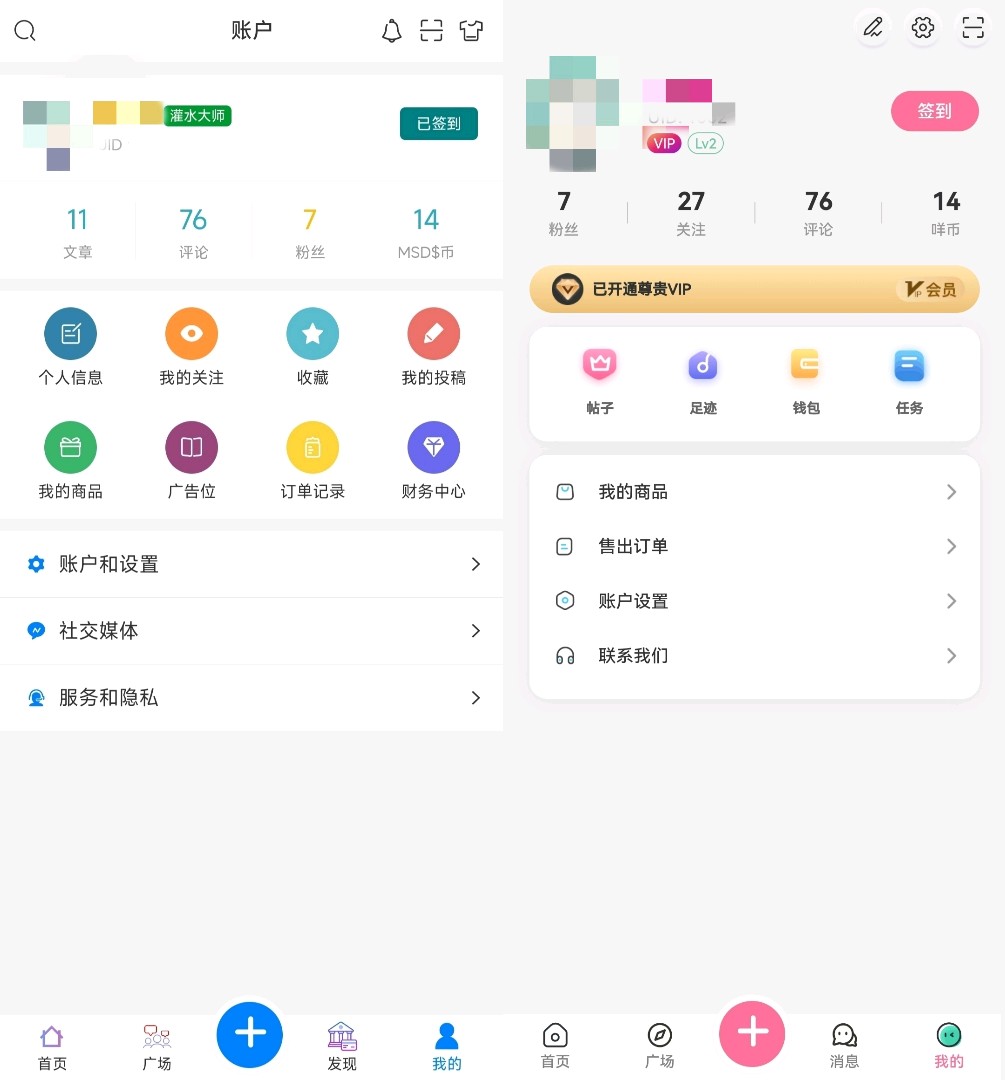Open the 已开通尊贵VIP membership banner
The height and width of the screenshot is (1080, 1005).
pos(754,290)
